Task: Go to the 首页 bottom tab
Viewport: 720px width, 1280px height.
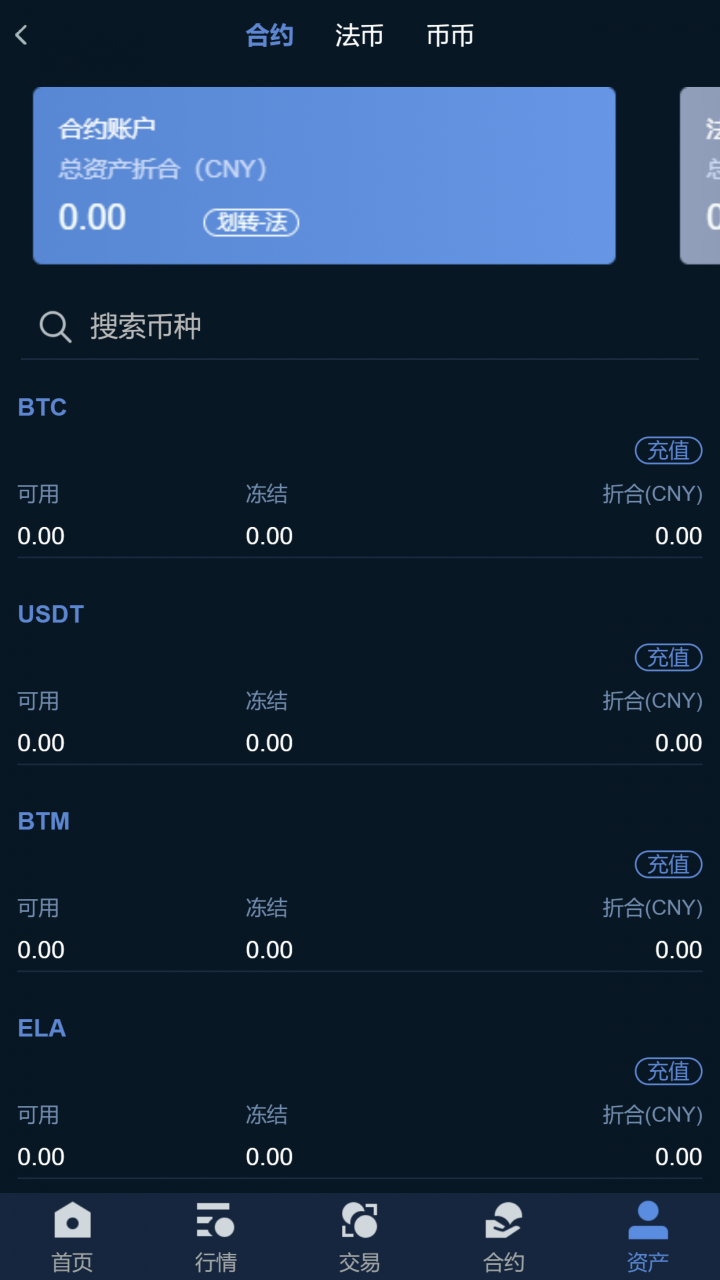Action: pos(72,1237)
